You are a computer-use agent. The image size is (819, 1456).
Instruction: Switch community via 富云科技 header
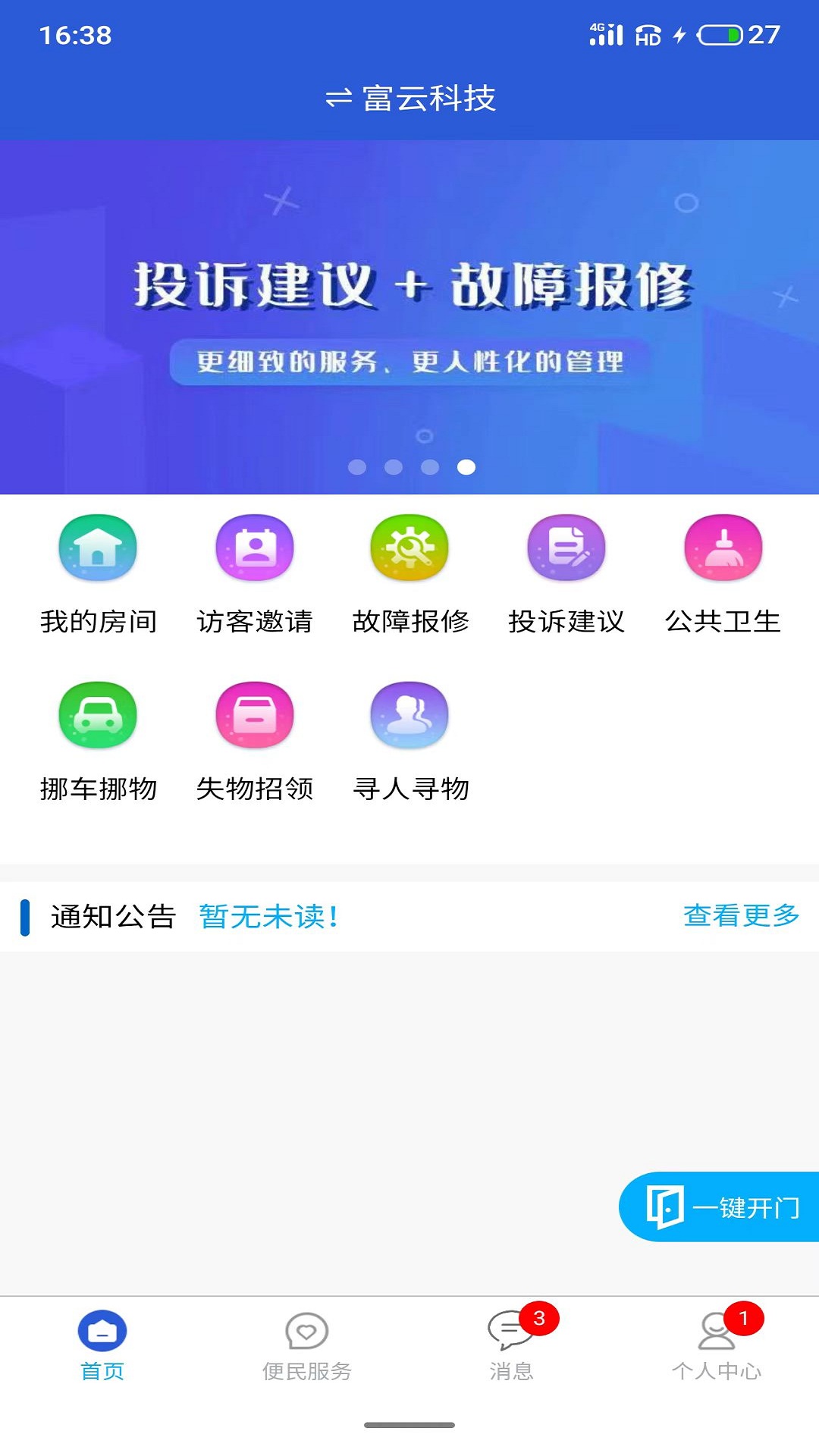point(410,99)
